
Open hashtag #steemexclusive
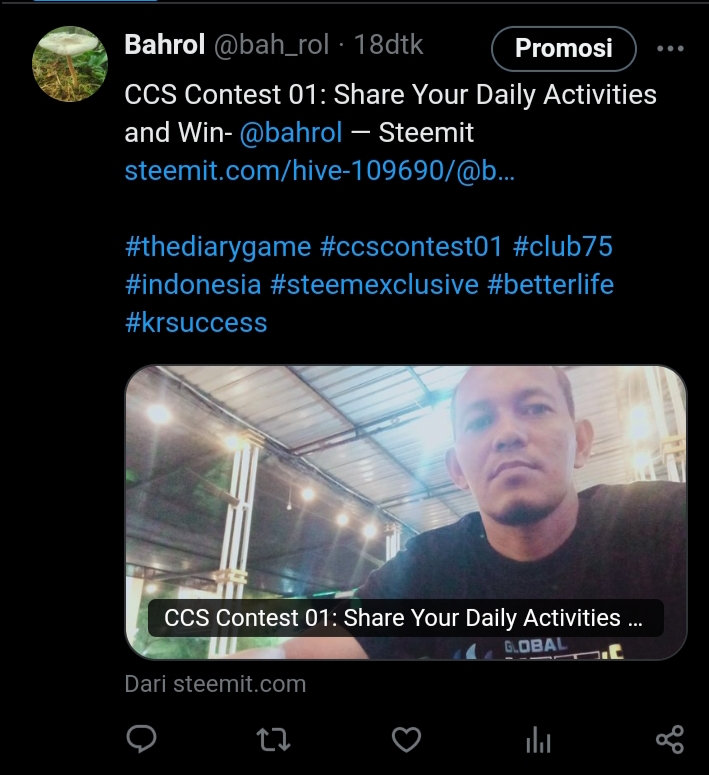pos(374,285)
